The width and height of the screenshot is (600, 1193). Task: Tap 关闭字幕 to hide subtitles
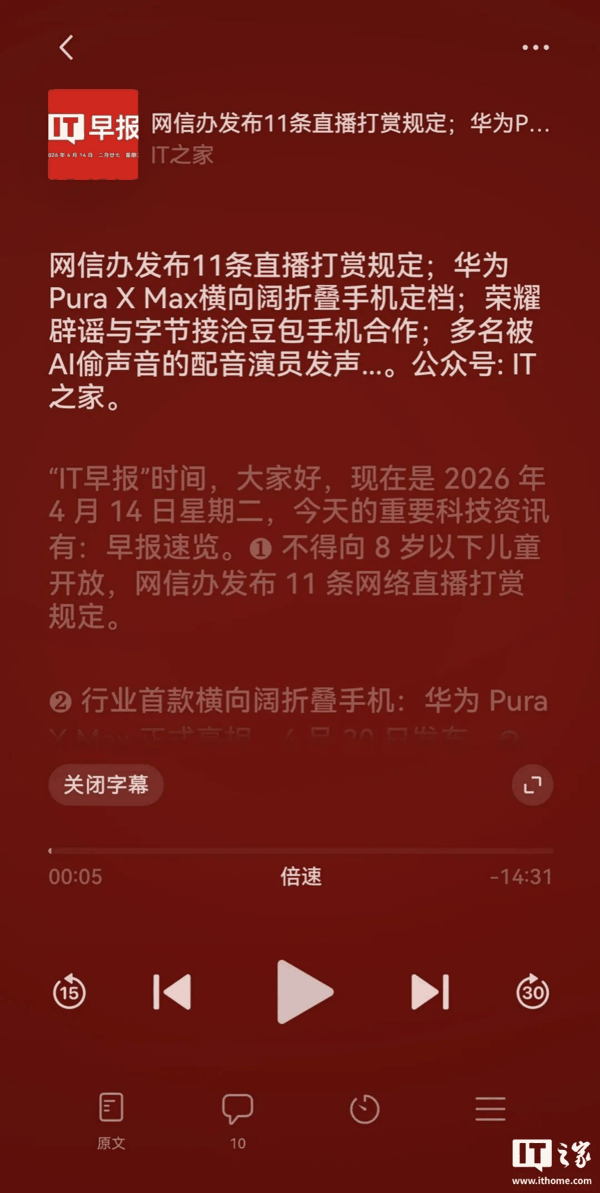pyautogui.click(x=106, y=785)
